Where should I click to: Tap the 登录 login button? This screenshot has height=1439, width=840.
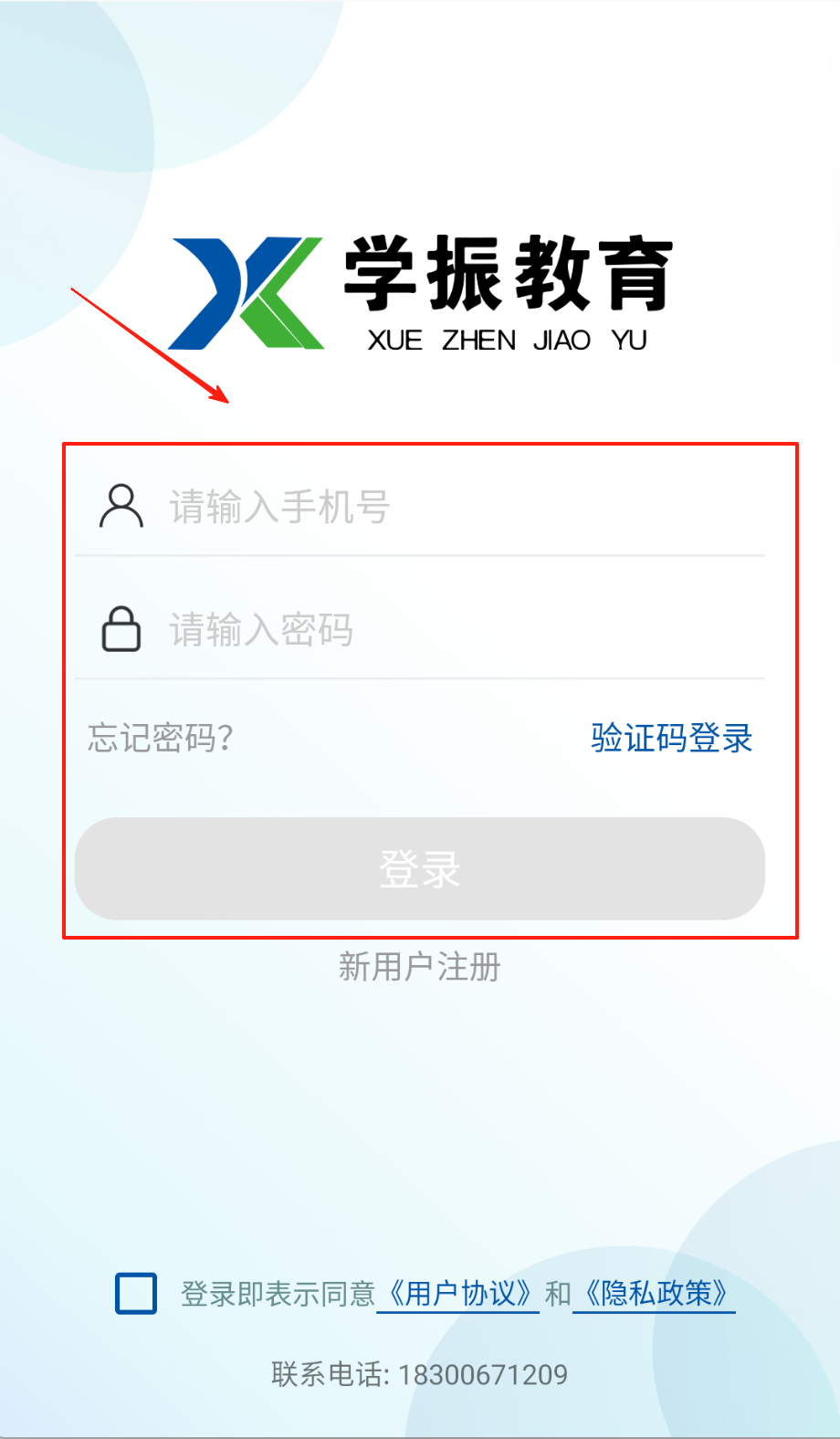click(x=420, y=868)
